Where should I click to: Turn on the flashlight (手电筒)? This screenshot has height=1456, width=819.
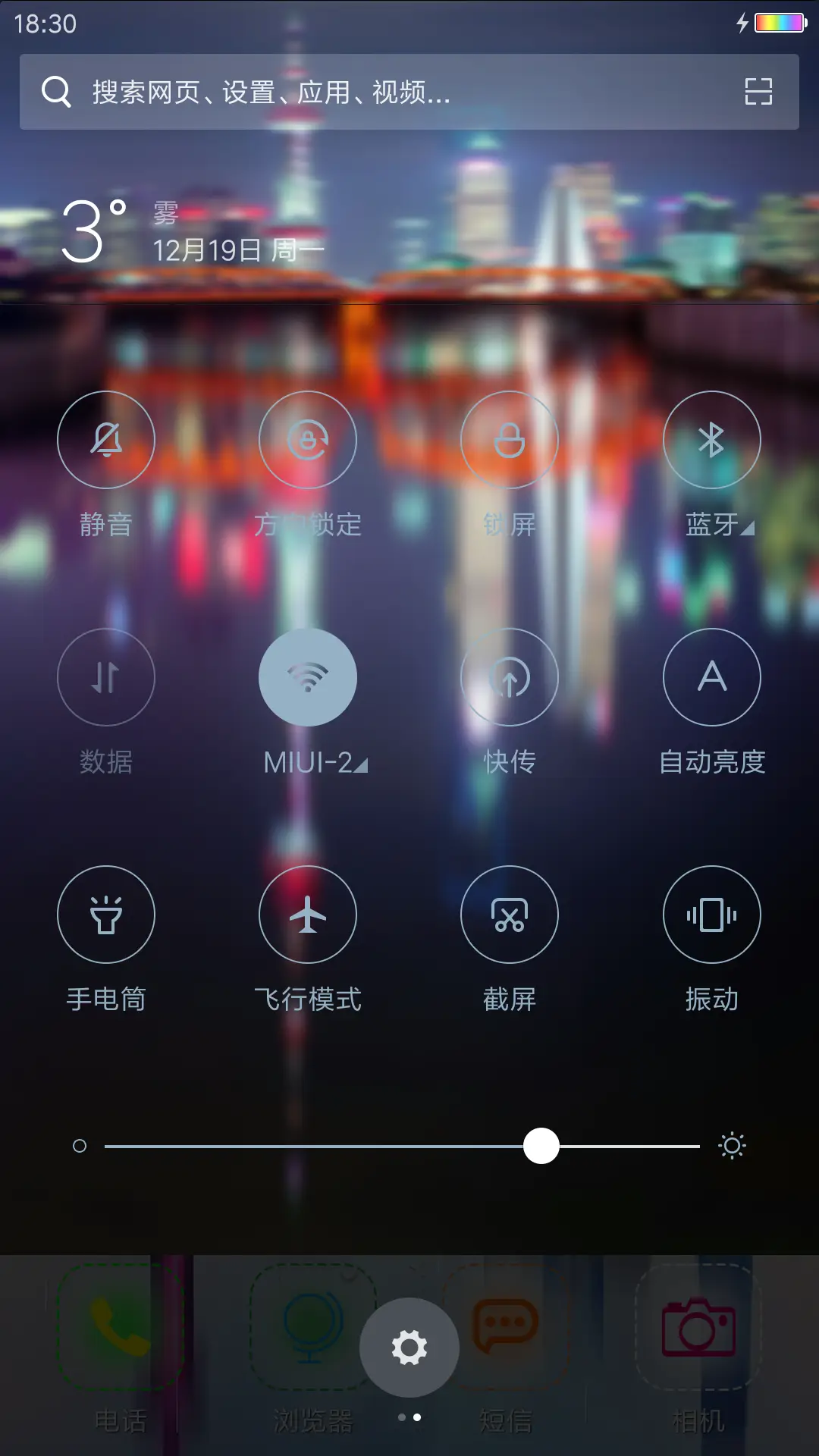(x=106, y=915)
